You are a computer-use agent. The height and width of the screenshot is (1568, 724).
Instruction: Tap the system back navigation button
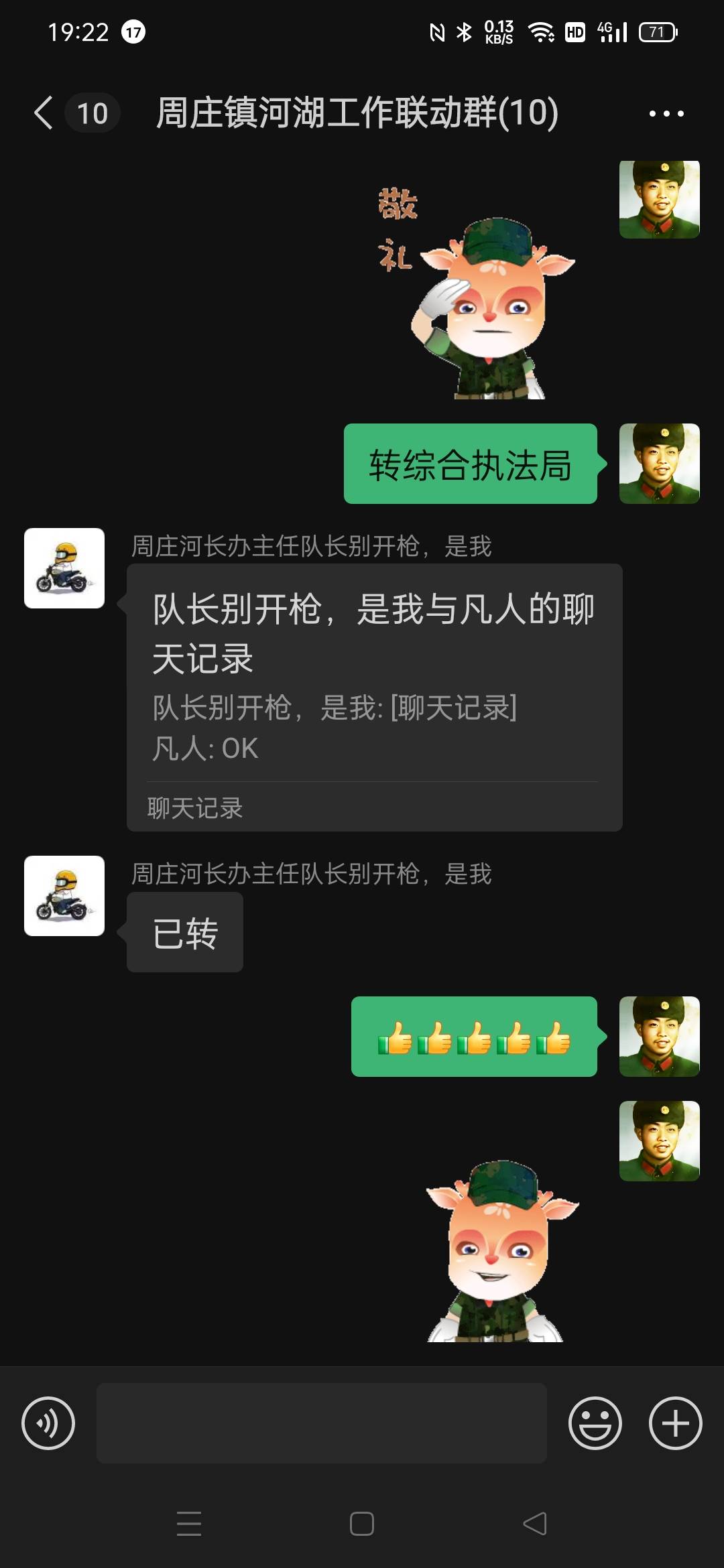tap(535, 1524)
